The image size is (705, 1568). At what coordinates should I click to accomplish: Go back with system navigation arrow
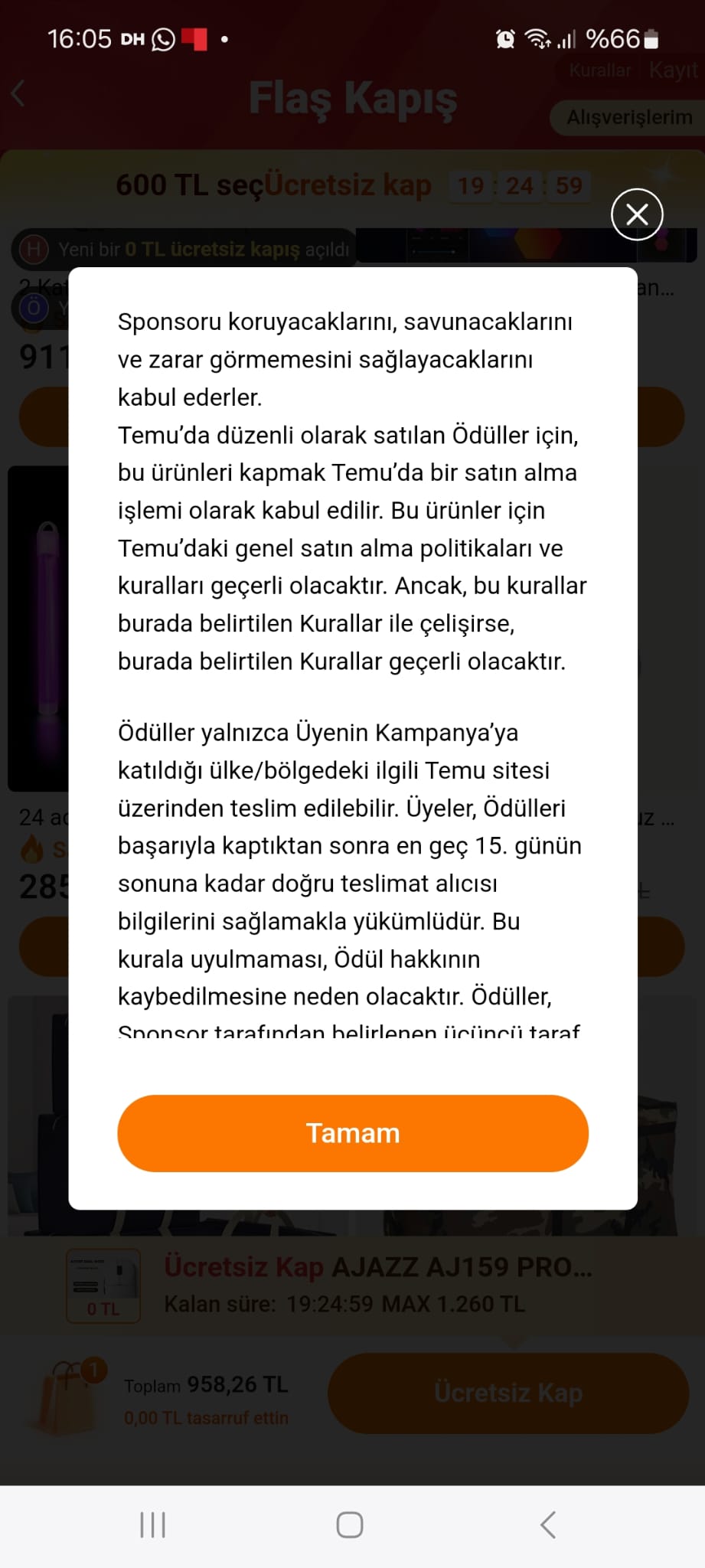(x=548, y=1524)
